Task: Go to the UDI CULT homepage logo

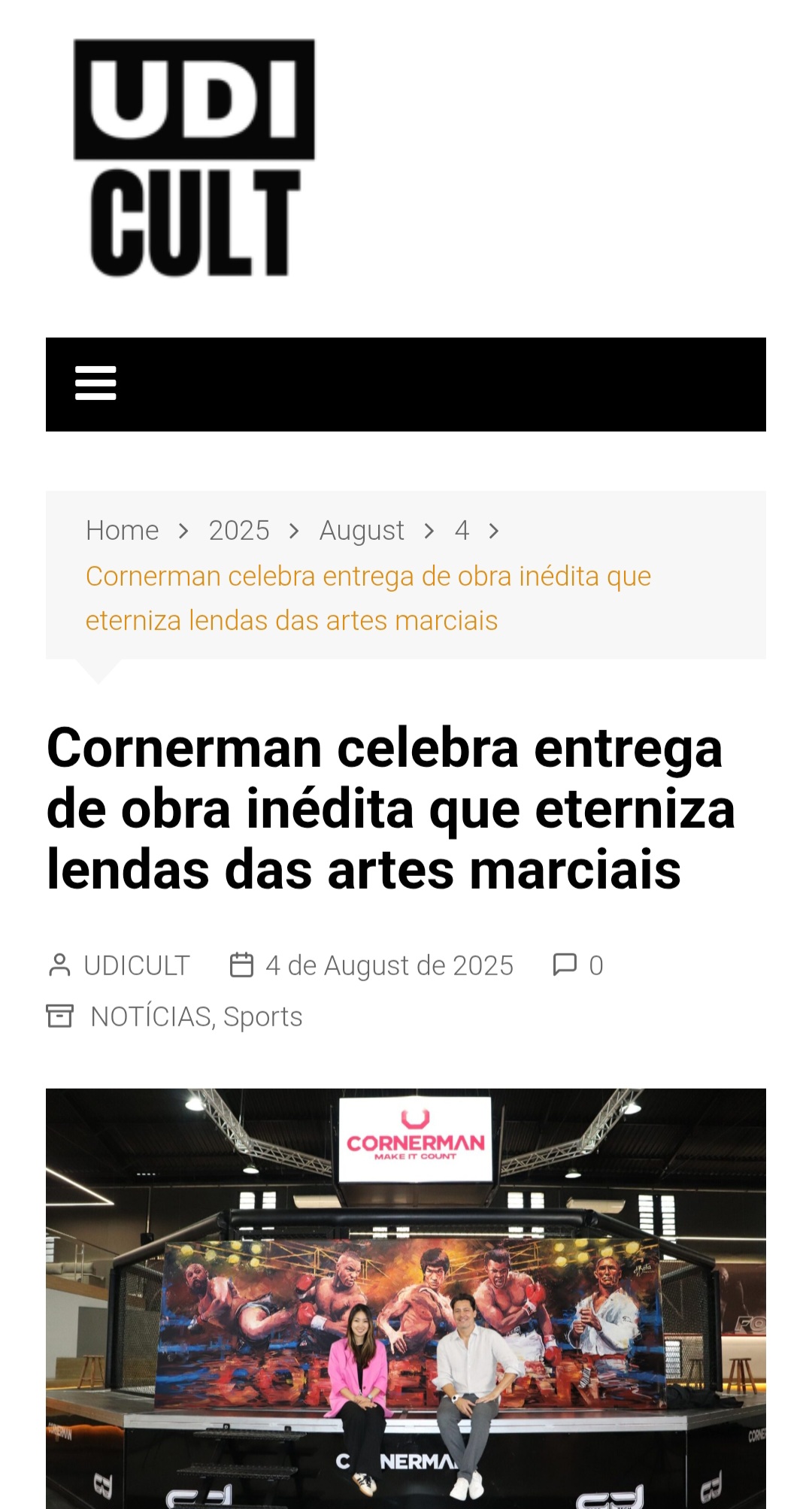Action: [194, 158]
